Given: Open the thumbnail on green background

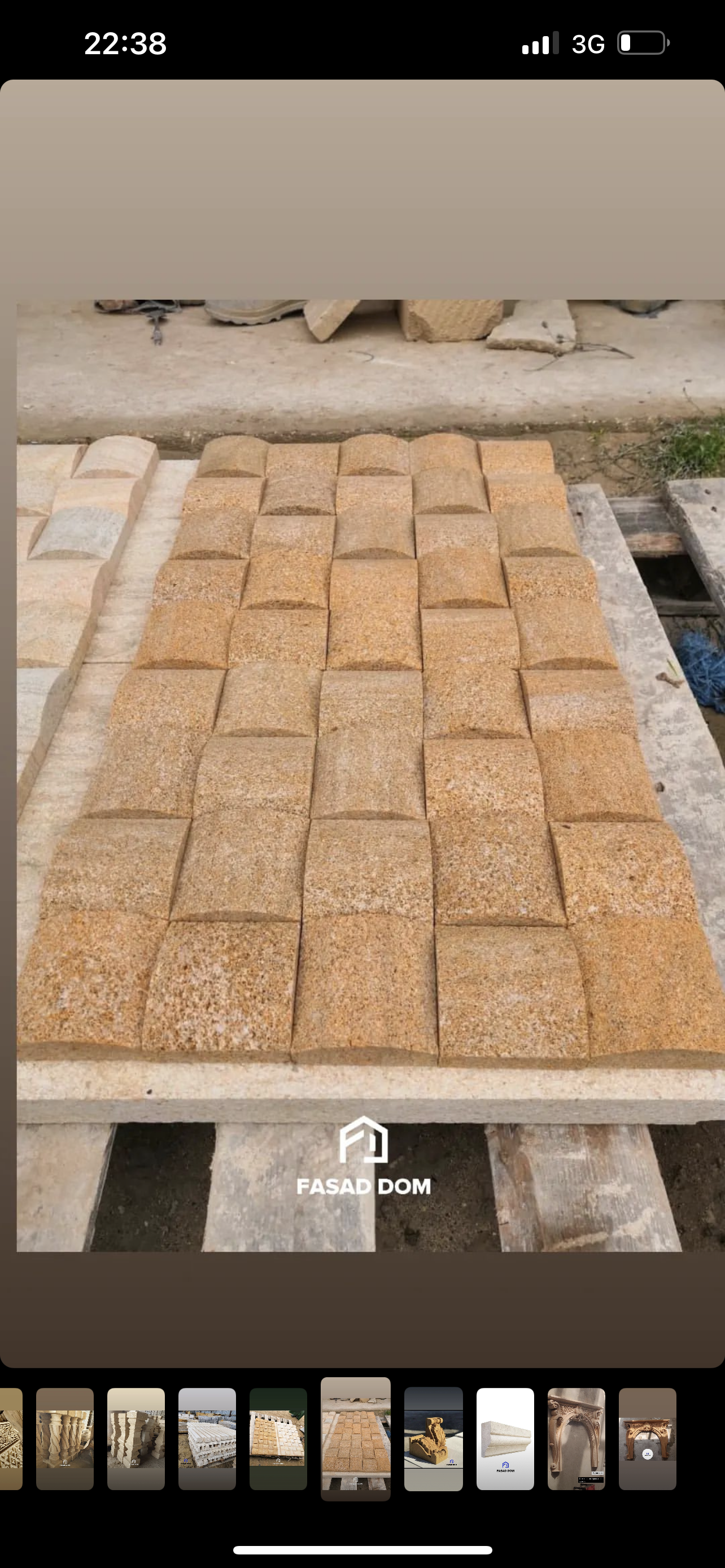Looking at the screenshot, I should pos(278,1439).
